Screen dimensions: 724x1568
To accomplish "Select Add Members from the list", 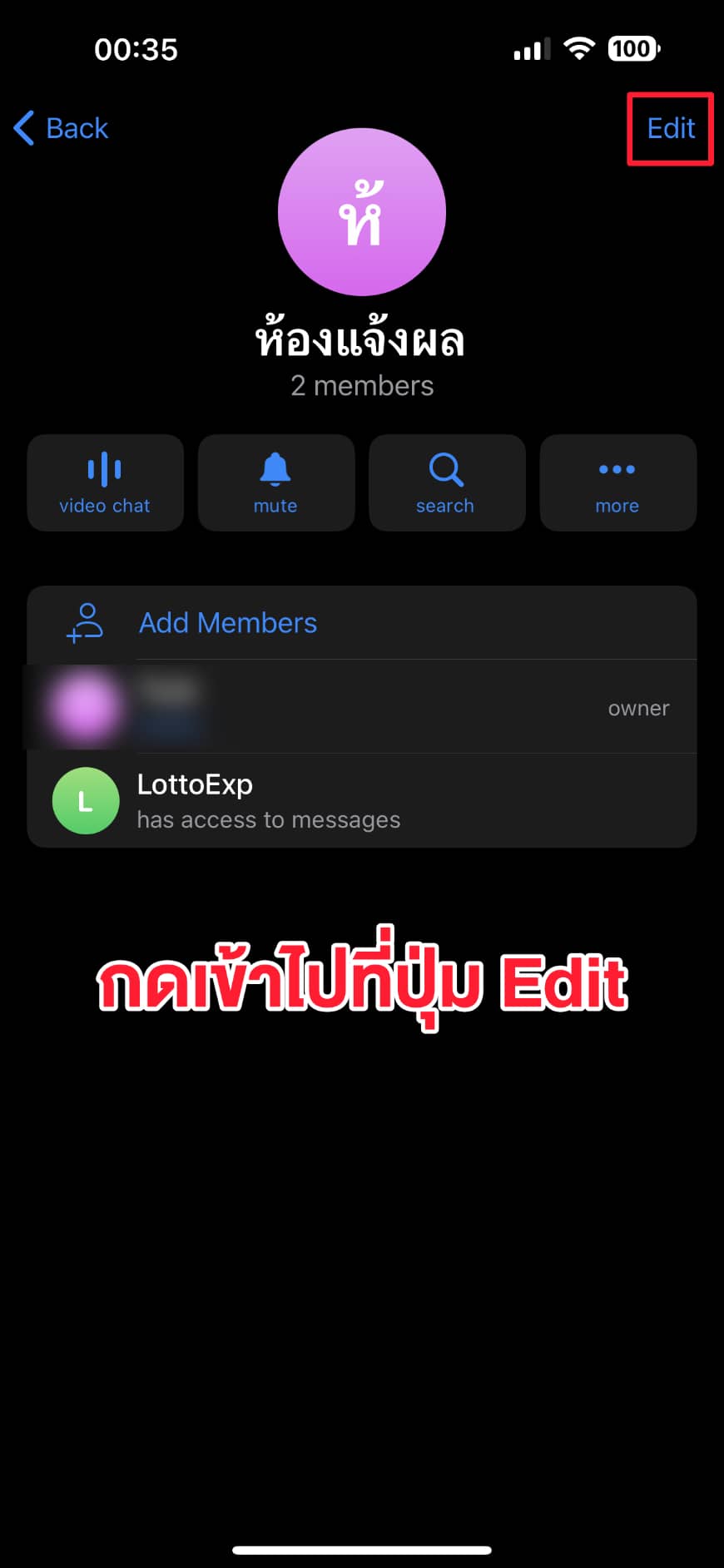I will [x=227, y=622].
